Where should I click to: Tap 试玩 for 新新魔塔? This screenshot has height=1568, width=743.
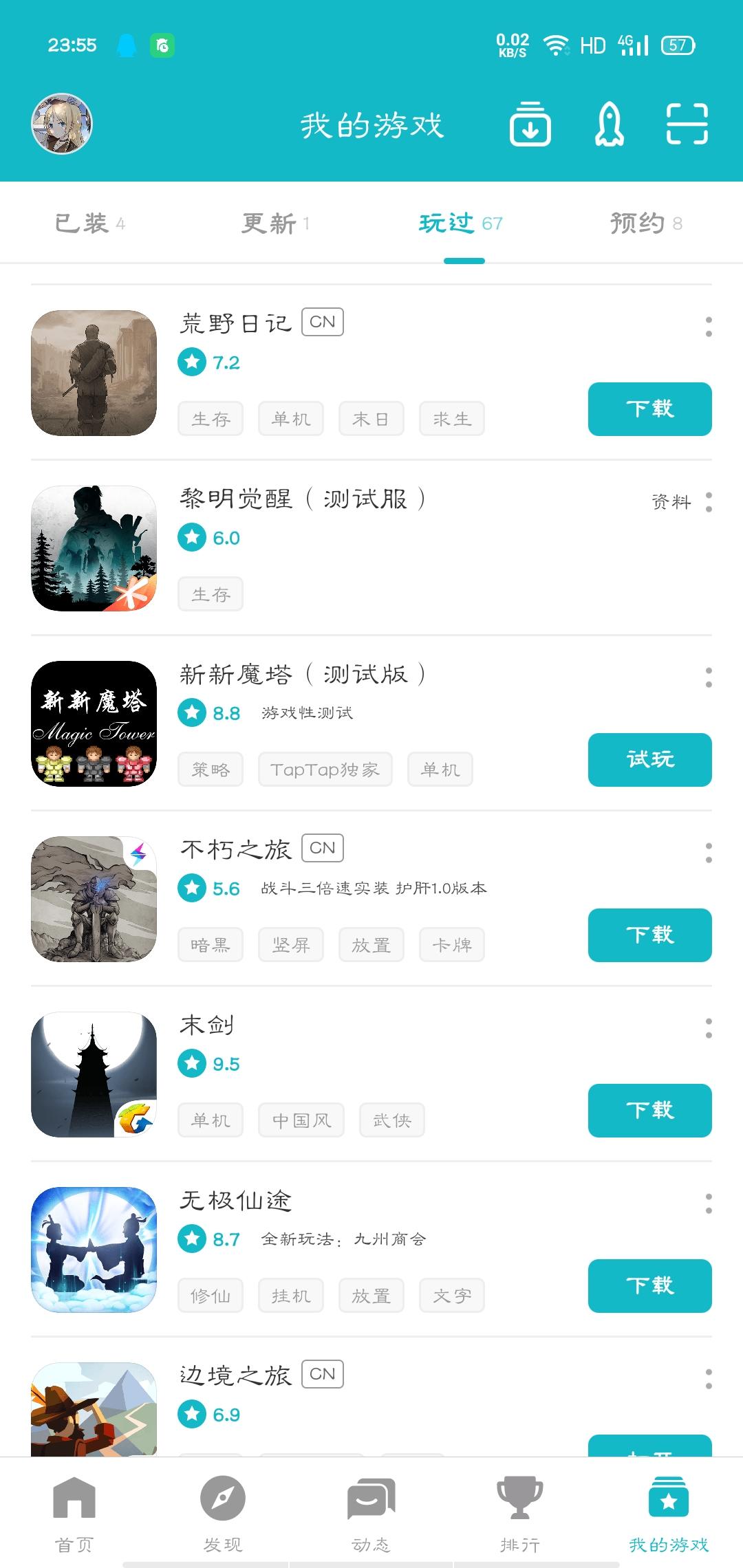point(649,760)
